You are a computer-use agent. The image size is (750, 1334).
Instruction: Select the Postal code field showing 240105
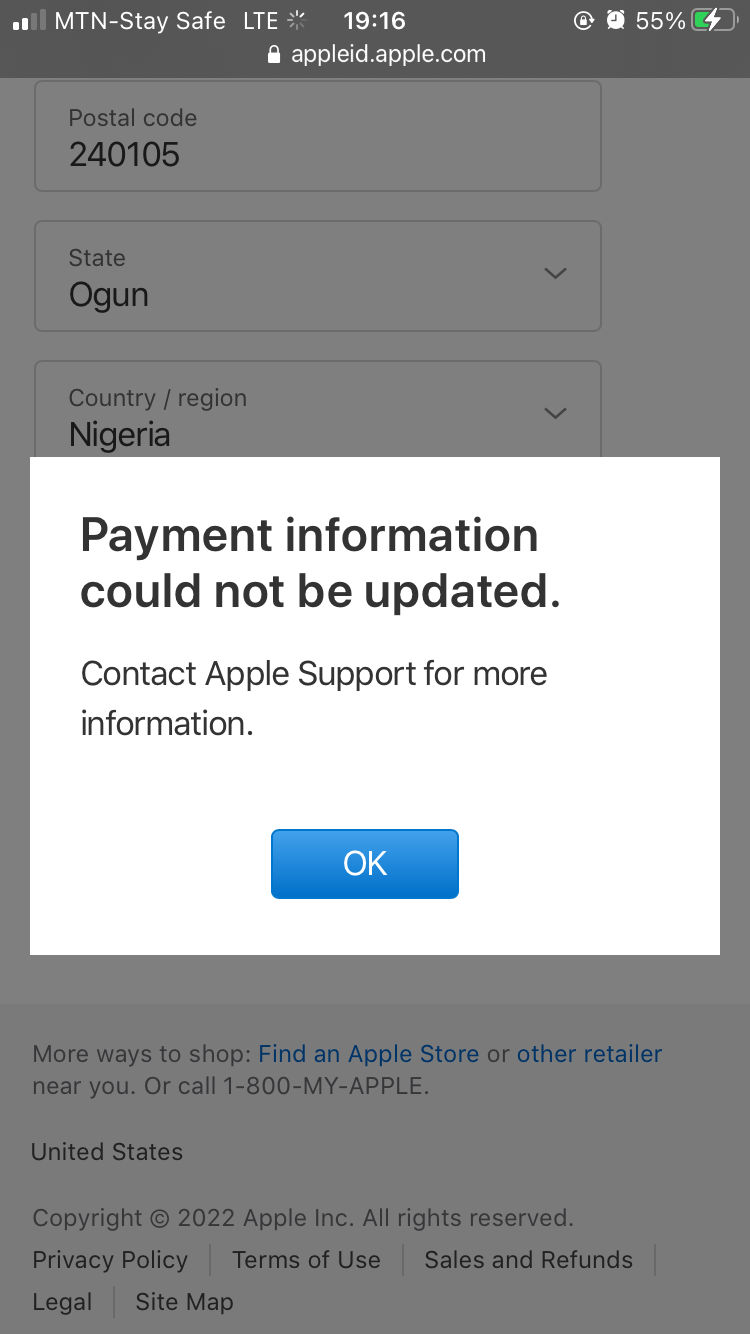317,136
